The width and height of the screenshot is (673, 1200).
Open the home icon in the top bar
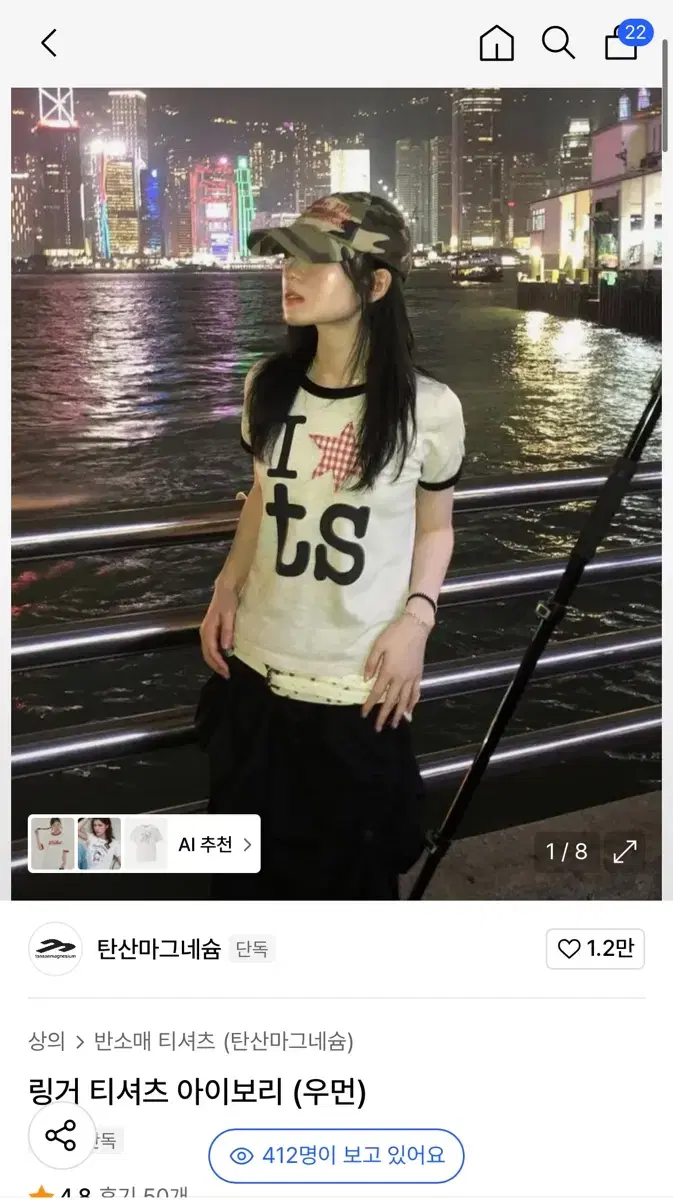pyautogui.click(x=497, y=43)
